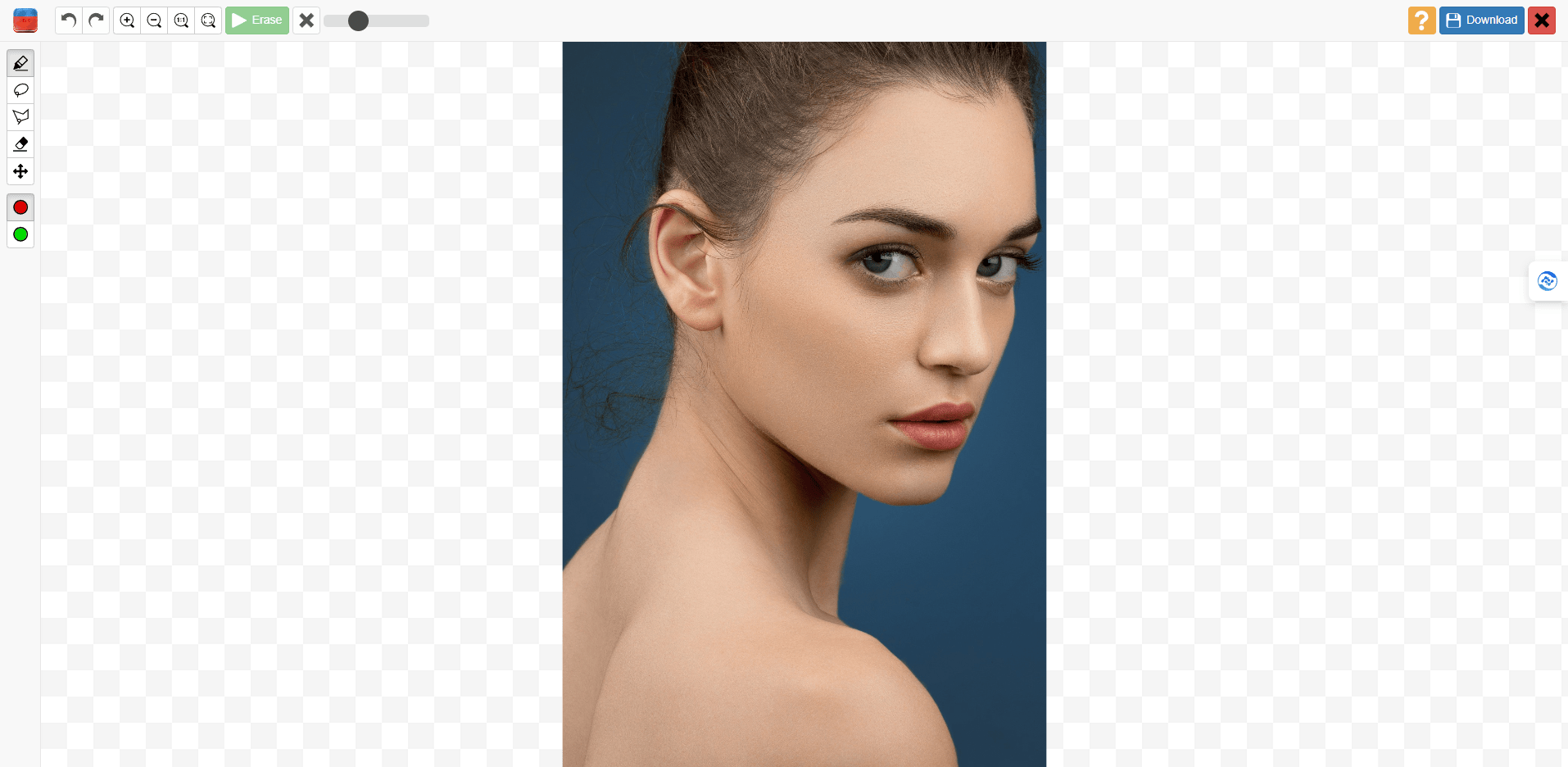Zoom out of the image
Screen dimensions: 1568x767
coord(154,20)
